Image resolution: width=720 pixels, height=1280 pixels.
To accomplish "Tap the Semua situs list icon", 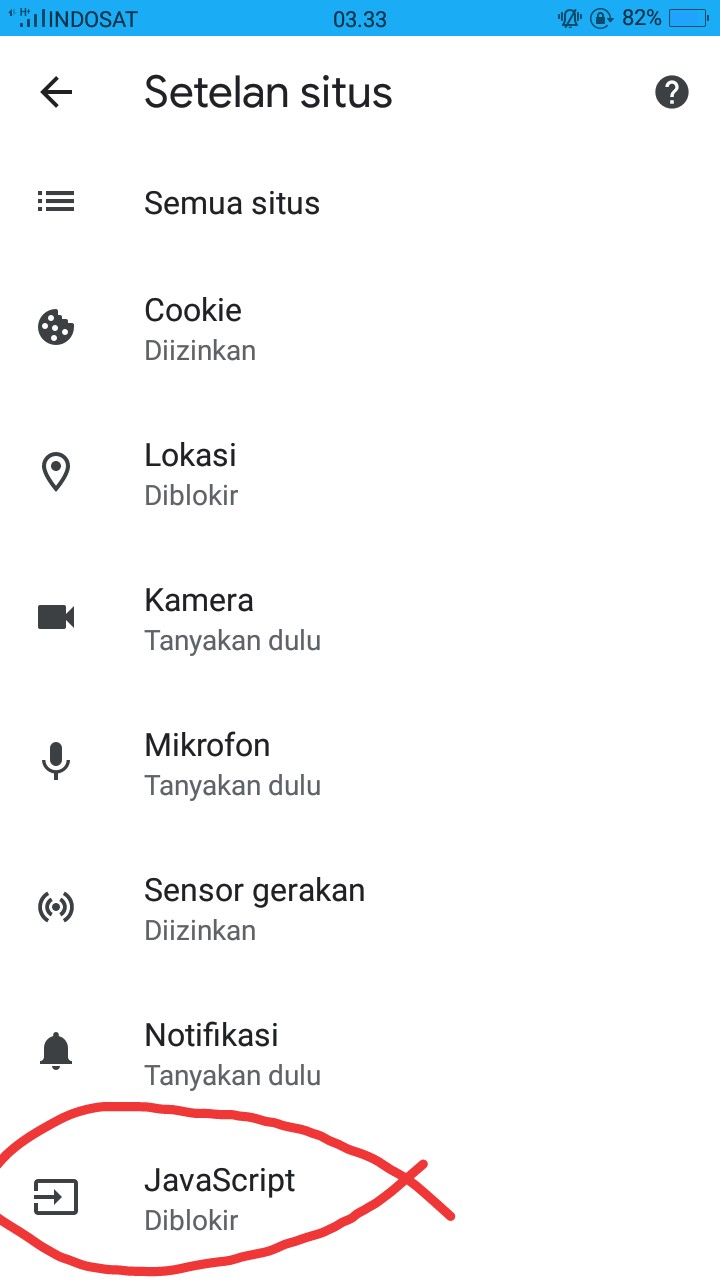I will tap(56, 202).
